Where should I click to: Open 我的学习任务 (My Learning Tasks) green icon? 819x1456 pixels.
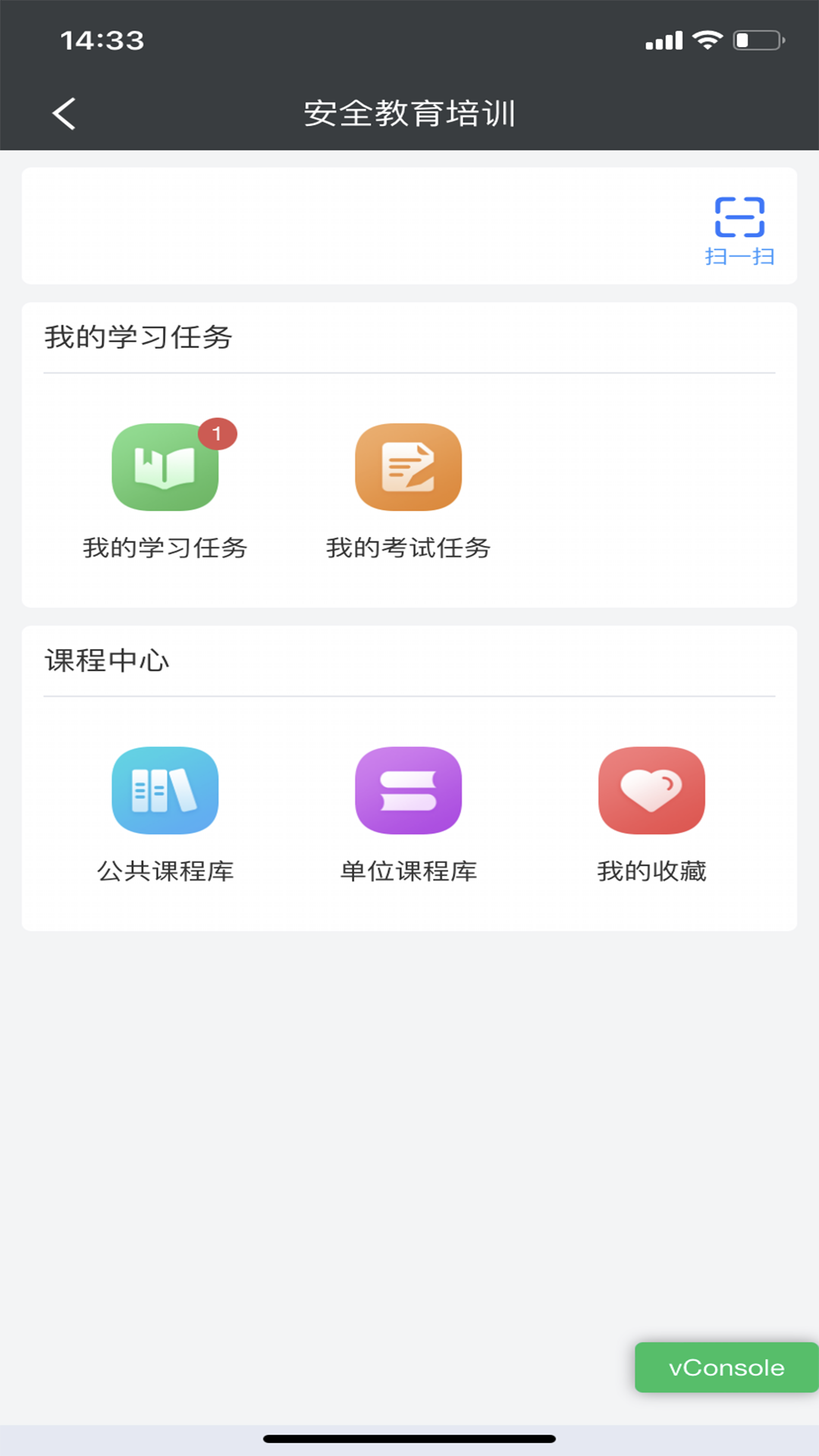point(165,466)
